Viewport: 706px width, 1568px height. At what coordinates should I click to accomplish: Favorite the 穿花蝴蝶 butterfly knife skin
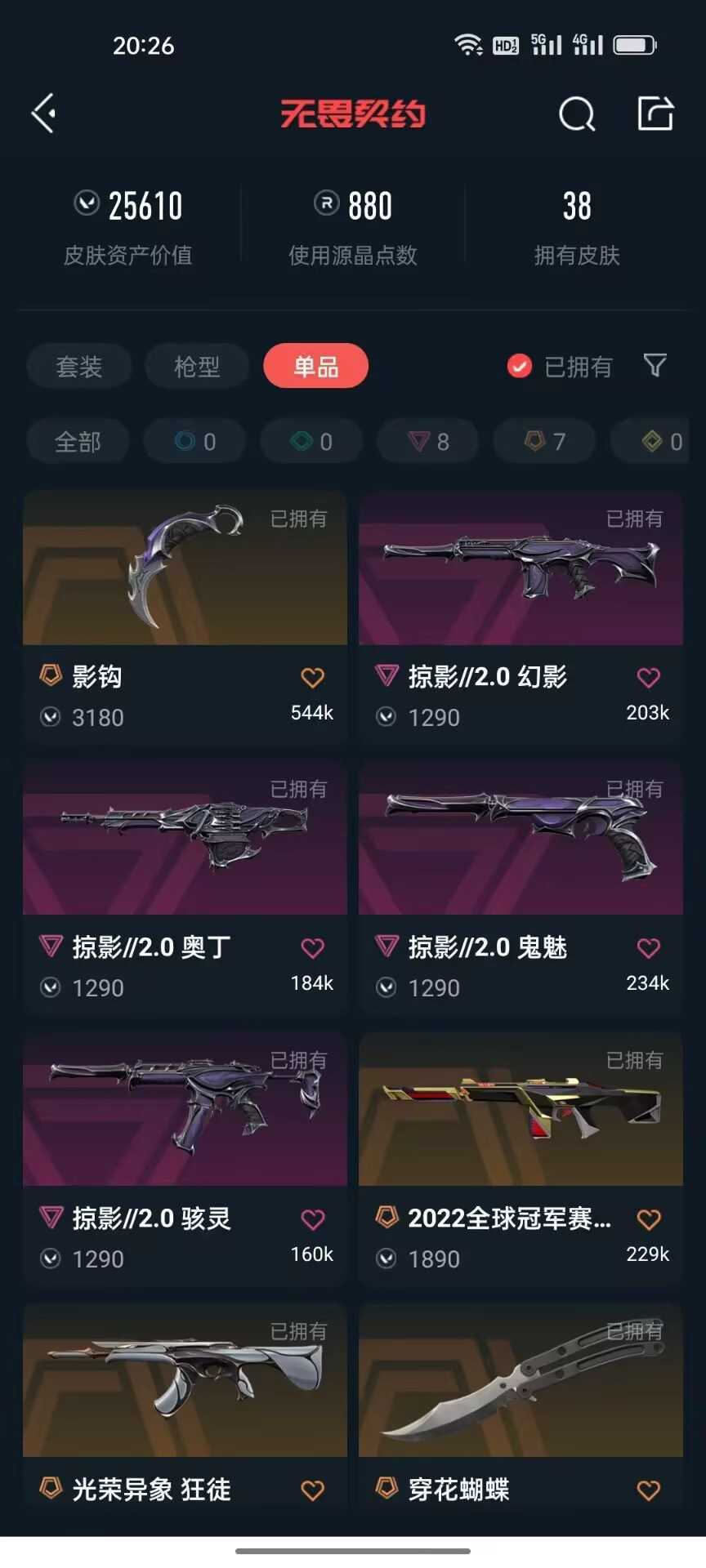tap(649, 1490)
